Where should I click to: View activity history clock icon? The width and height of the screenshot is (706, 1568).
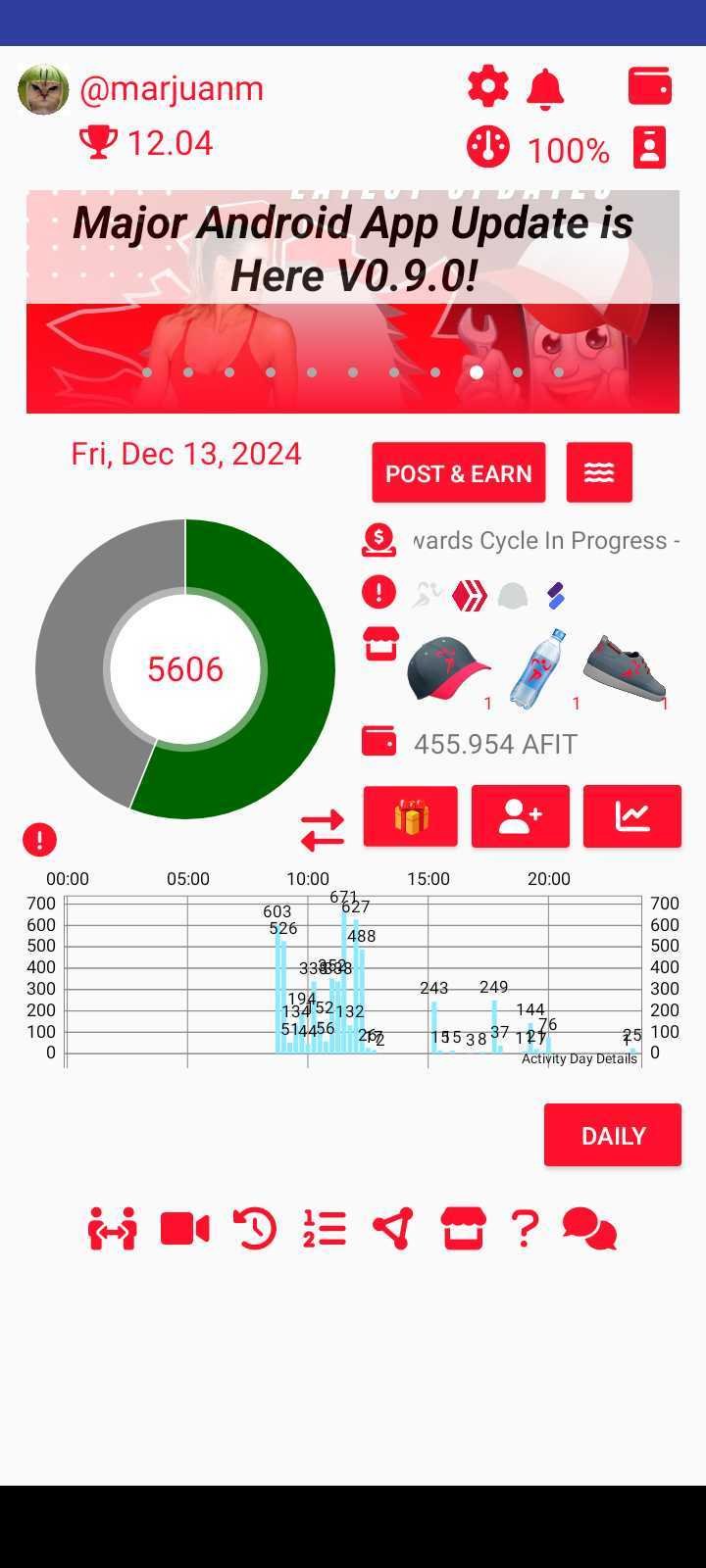click(x=254, y=1229)
